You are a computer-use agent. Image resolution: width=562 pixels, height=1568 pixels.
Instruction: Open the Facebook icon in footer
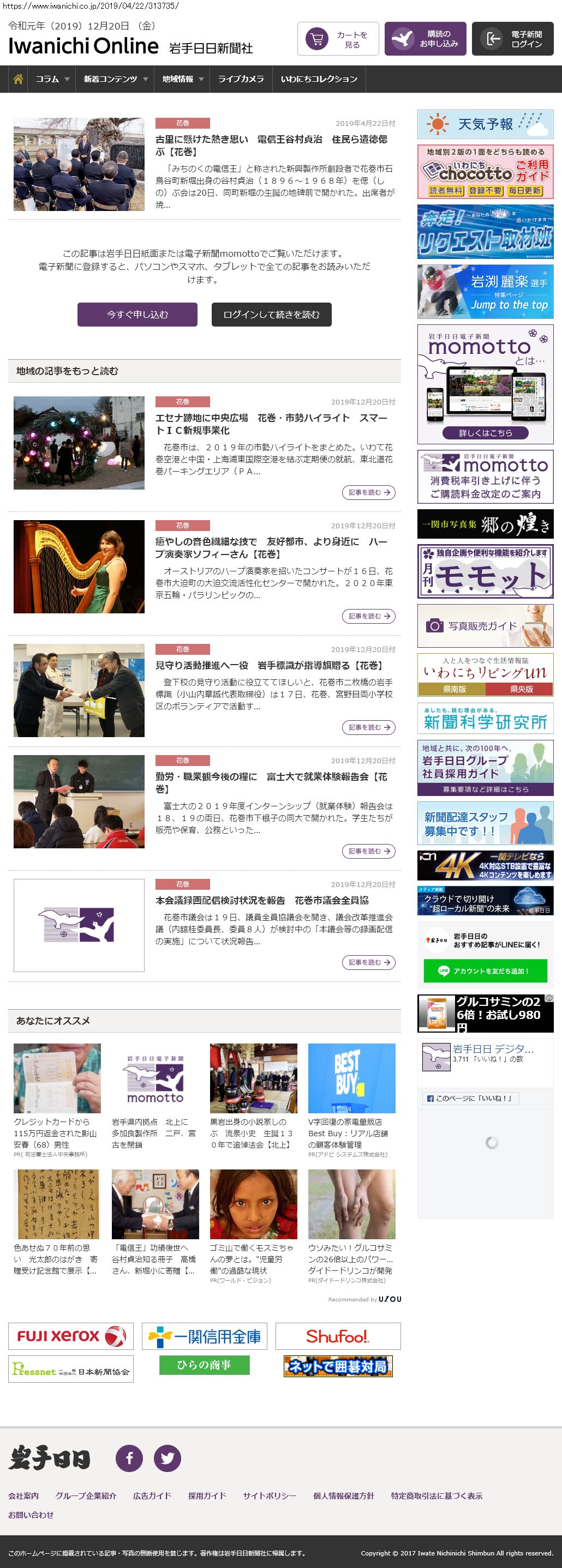[x=129, y=1458]
